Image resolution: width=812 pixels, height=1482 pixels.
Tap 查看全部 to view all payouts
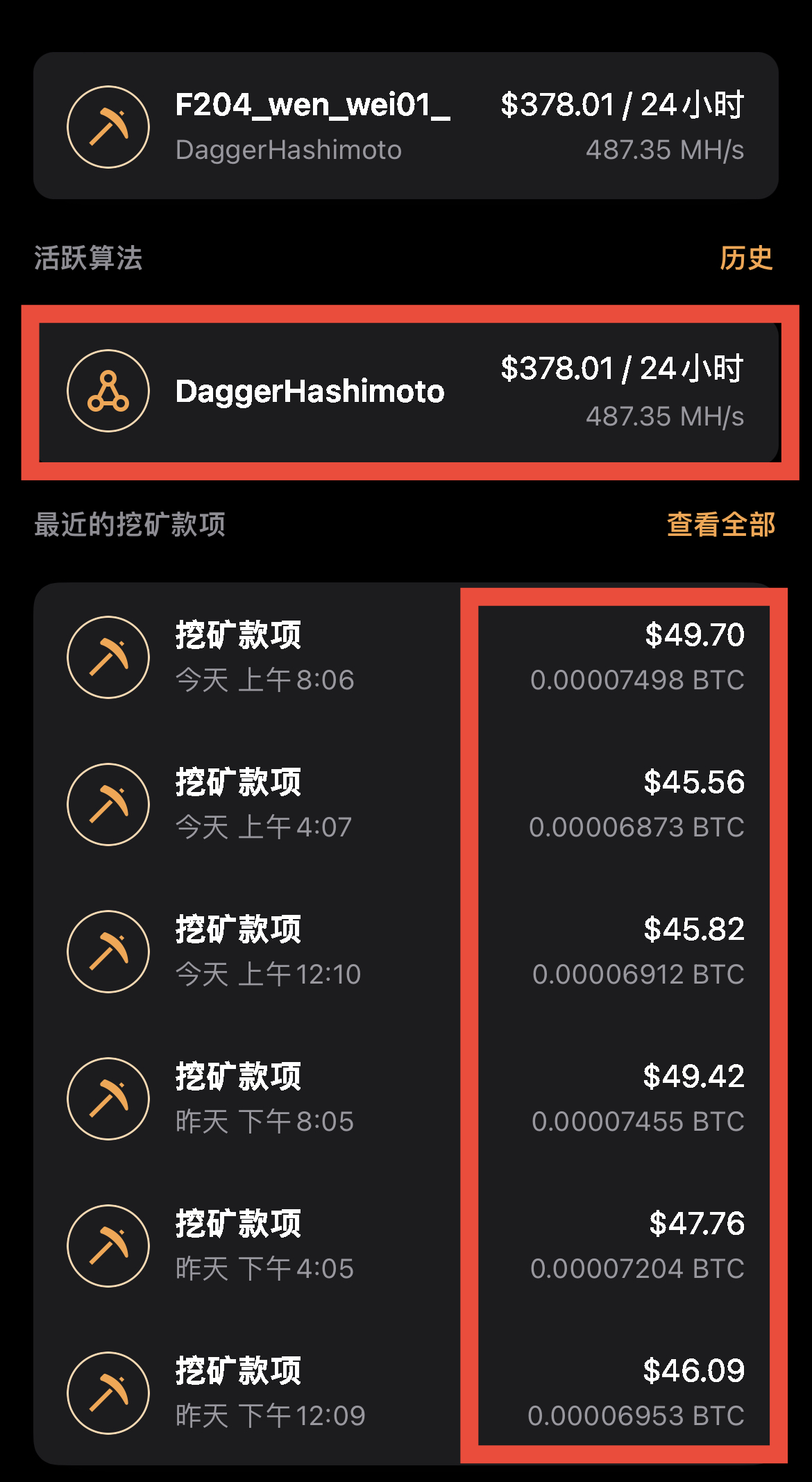(720, 525)
